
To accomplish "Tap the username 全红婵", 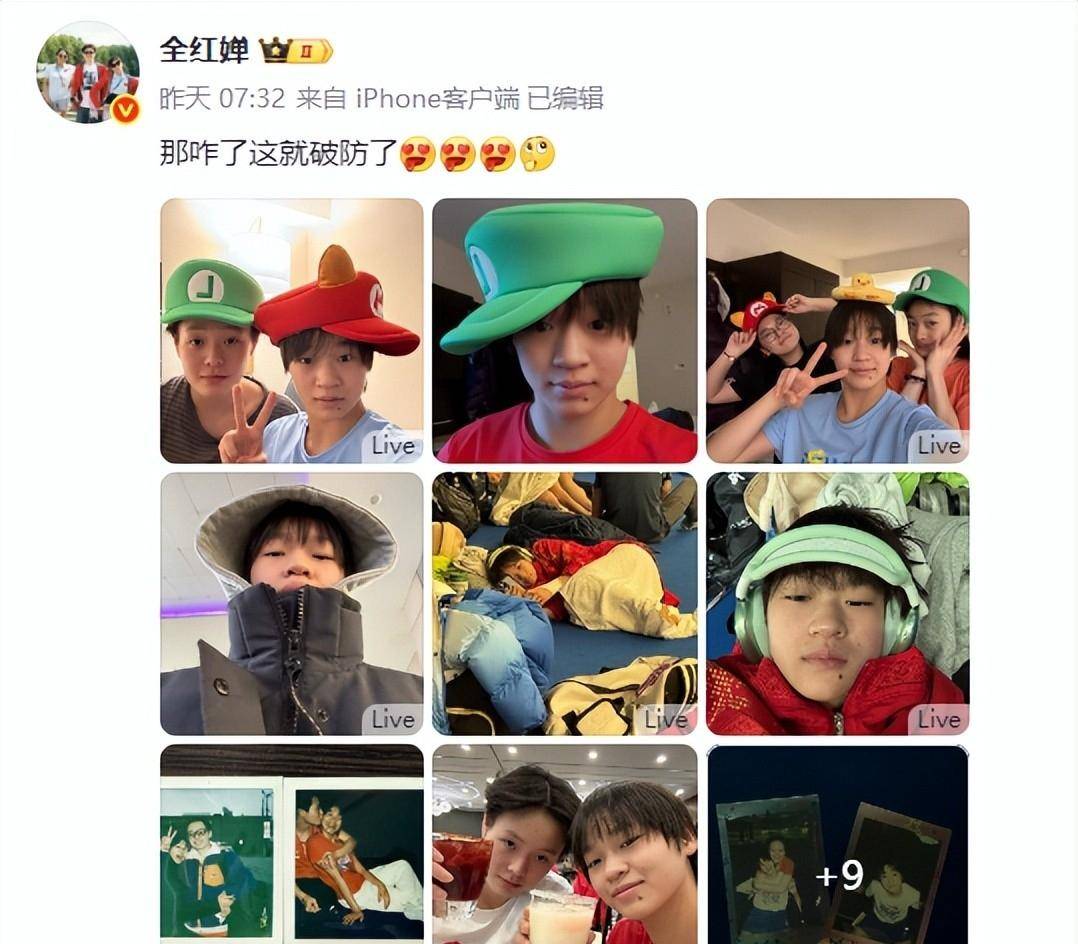I will pyautogui.click(x=204, y=50).
